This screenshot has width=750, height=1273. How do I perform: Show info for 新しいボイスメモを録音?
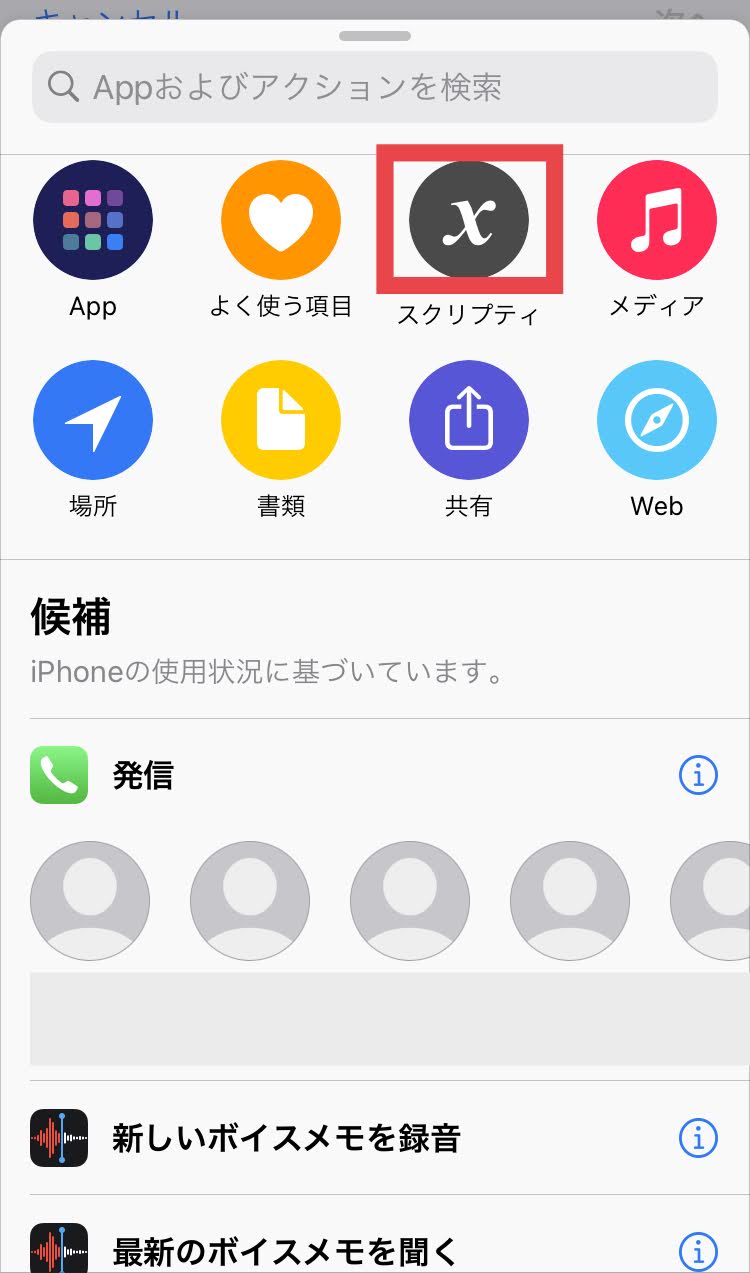coord(698,1138)
